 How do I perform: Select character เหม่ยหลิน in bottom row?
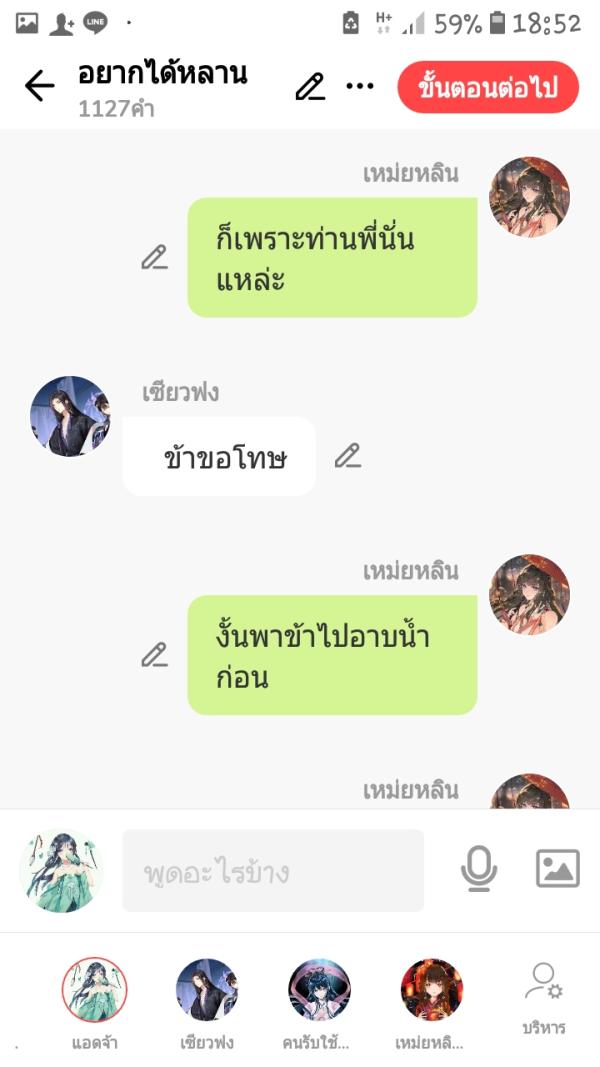click(431, 990)
